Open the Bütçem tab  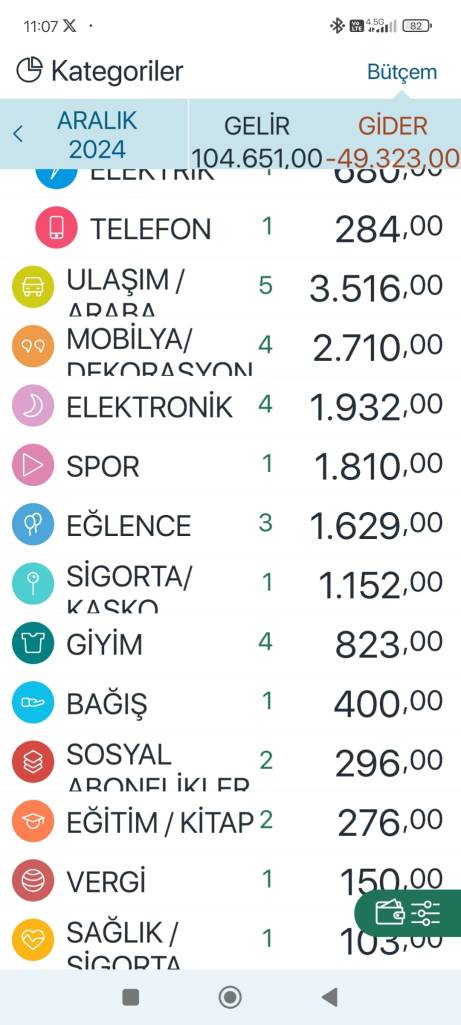tap(401, 71)
